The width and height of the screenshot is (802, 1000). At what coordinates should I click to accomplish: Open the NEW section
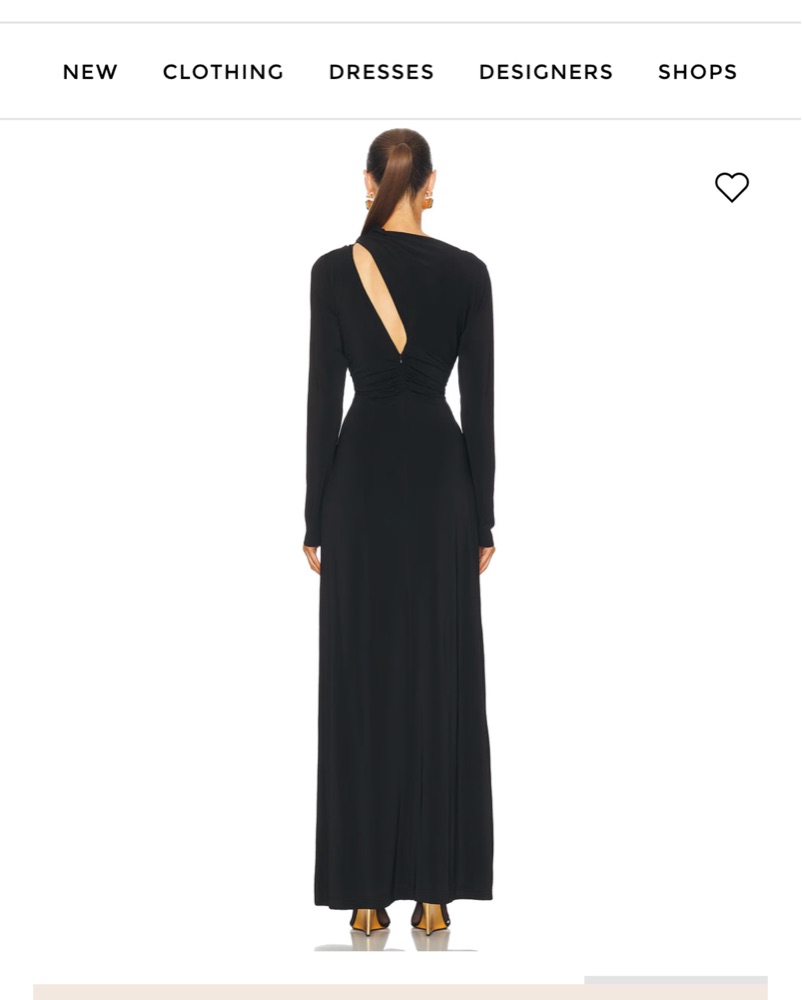tap(90, 72)
